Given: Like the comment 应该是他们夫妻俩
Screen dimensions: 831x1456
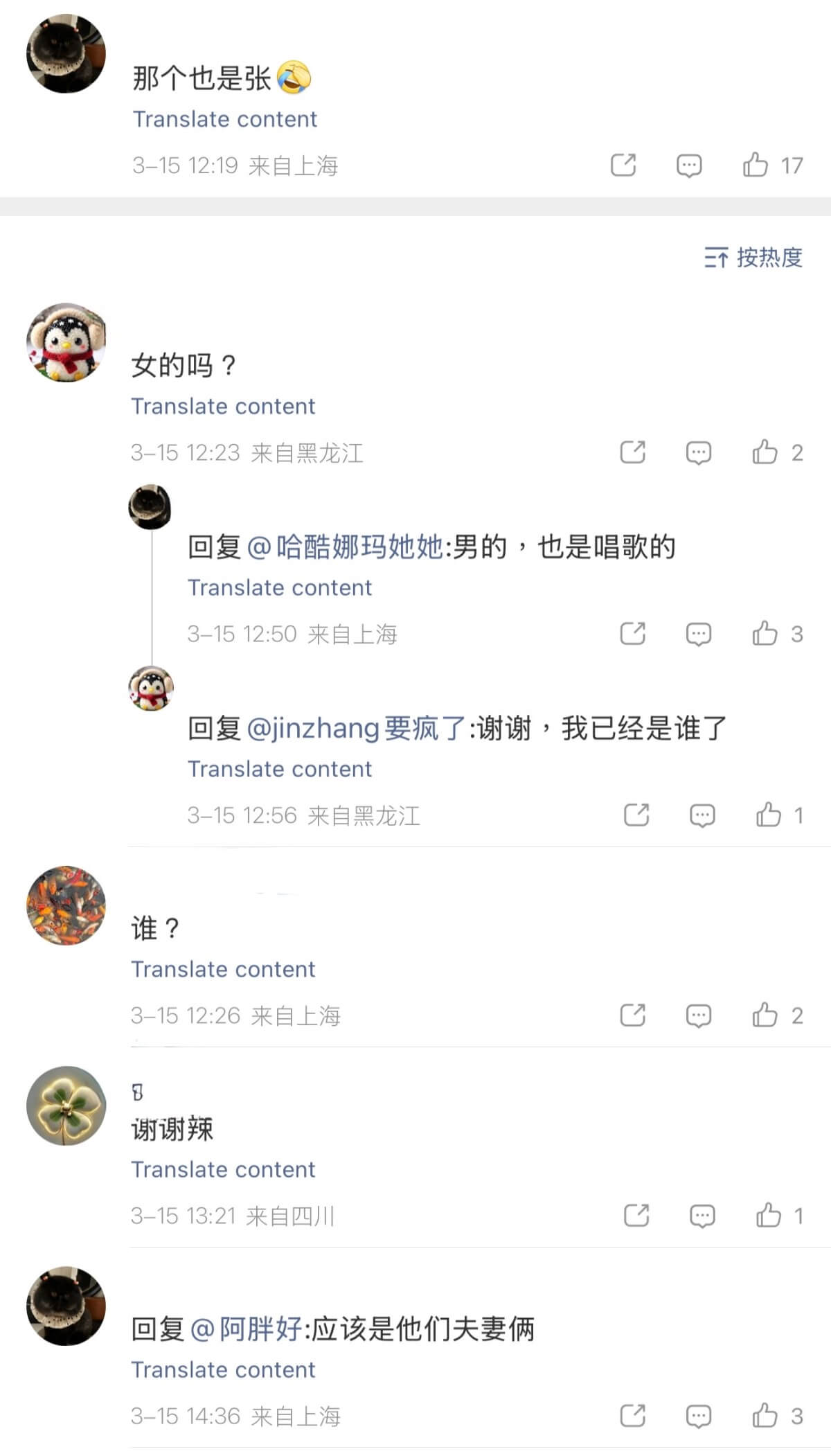Looking at the screenshot, I should point(765,1416).
